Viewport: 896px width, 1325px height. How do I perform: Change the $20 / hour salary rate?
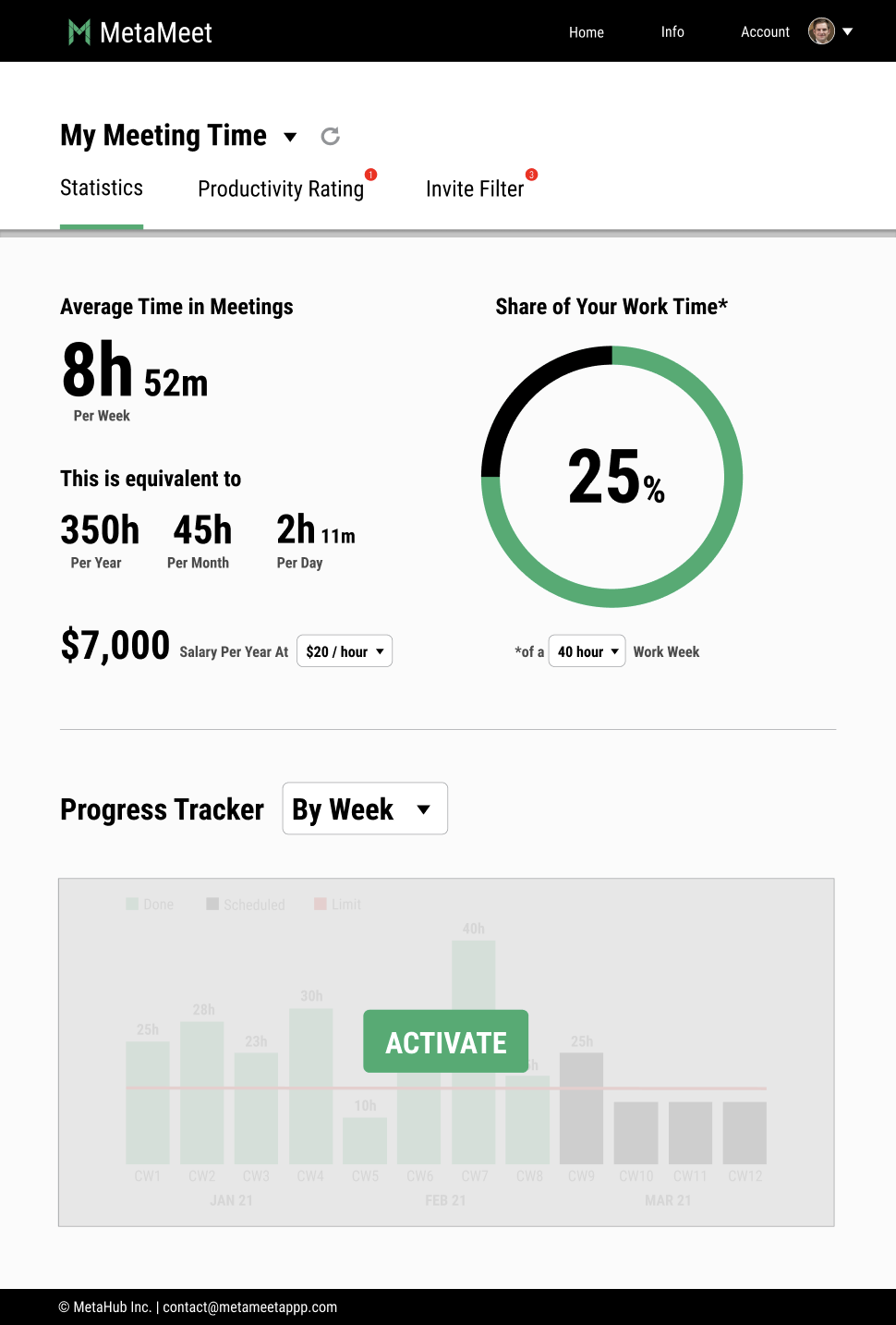point(345,651)
